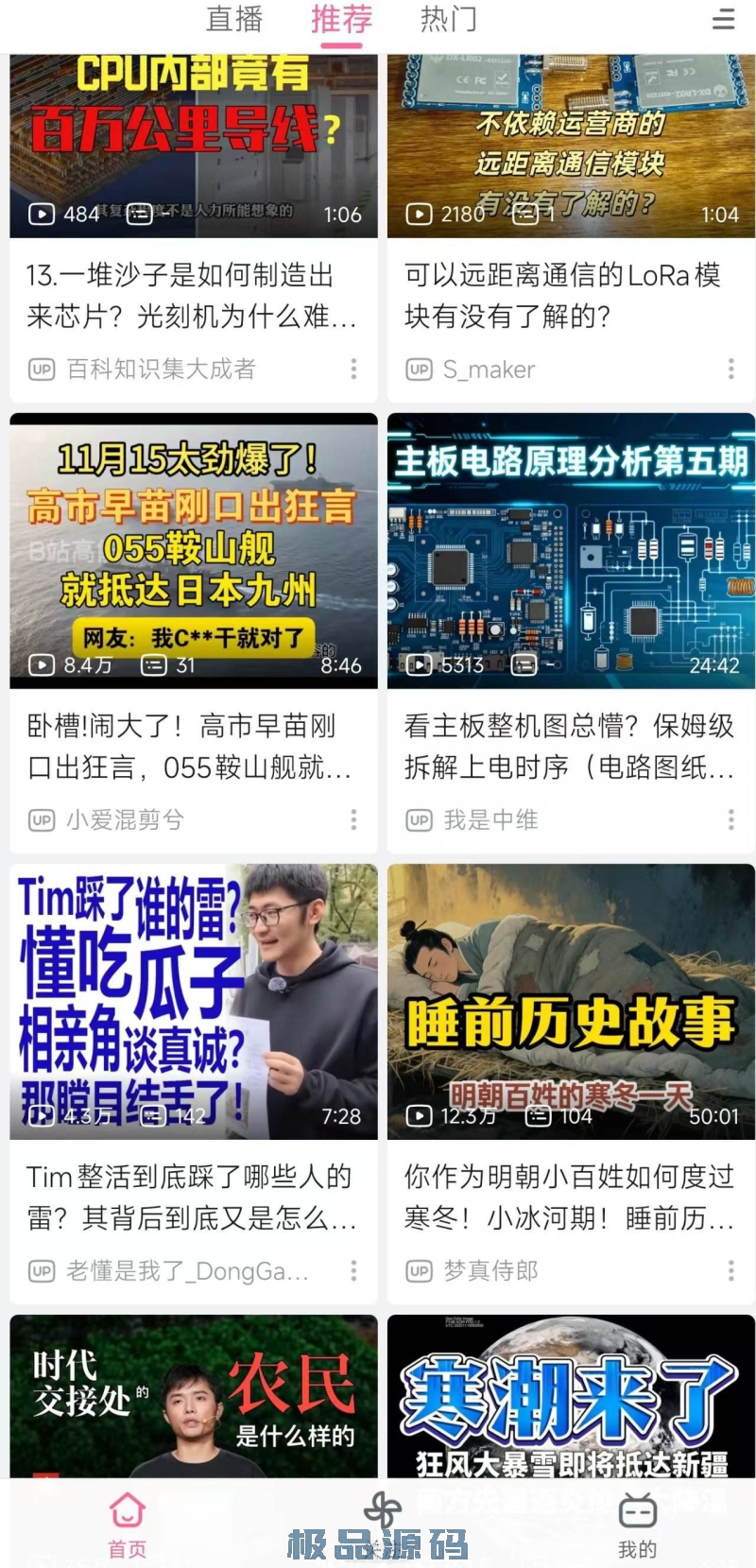The image size is (756, 1568).
Task: Open the LoRa模块 video by S_maker
Action: (571, 146)
